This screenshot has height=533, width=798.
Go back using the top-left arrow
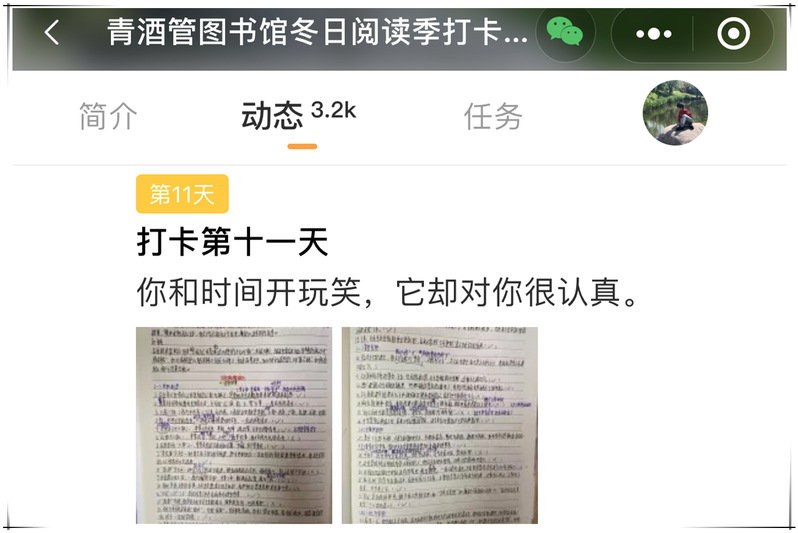(x=52, y=34)
